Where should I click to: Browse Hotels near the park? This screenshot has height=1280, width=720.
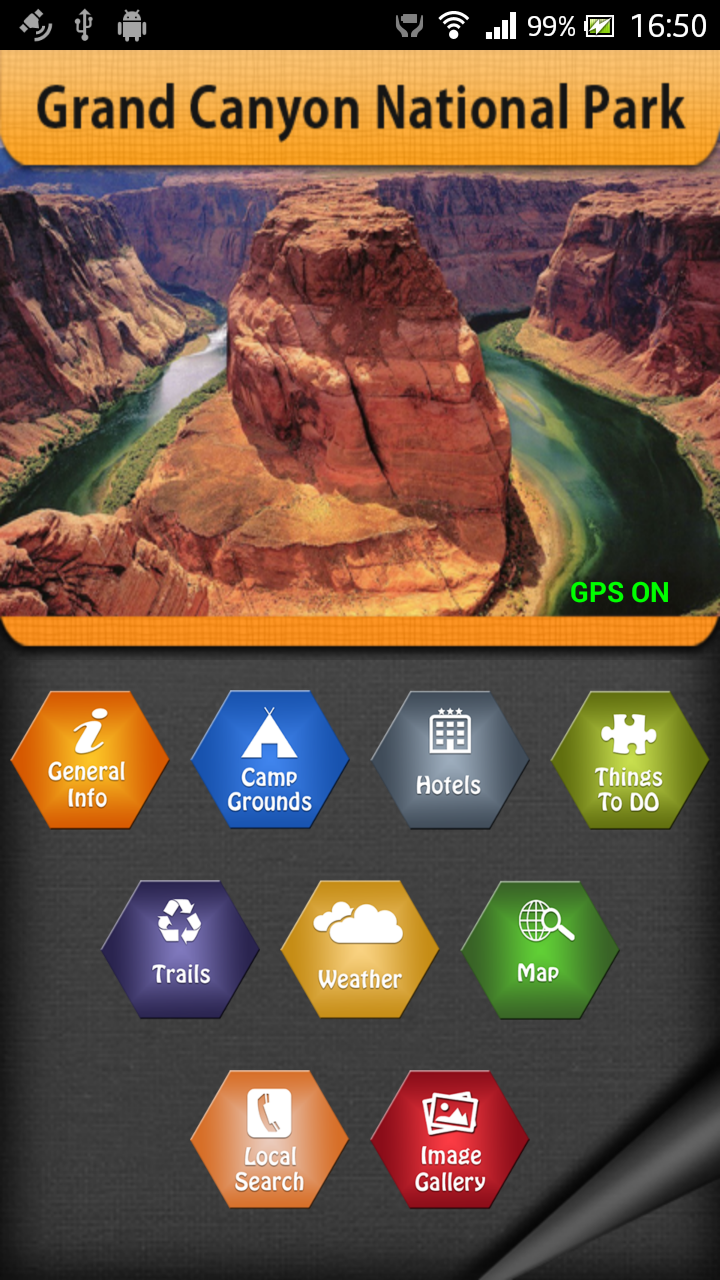pos(449,760)
